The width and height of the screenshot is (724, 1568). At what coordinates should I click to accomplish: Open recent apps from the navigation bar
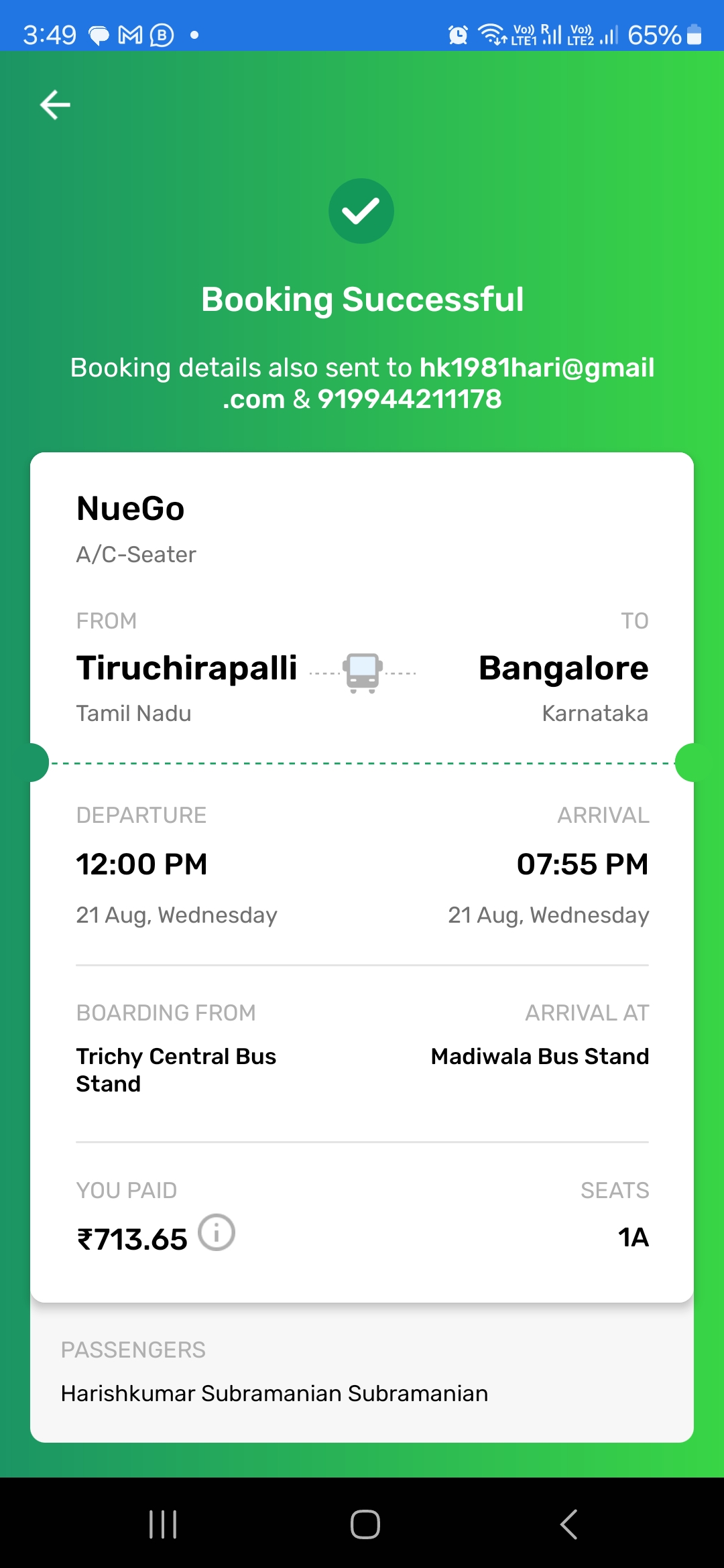(x=163, y=1524)
